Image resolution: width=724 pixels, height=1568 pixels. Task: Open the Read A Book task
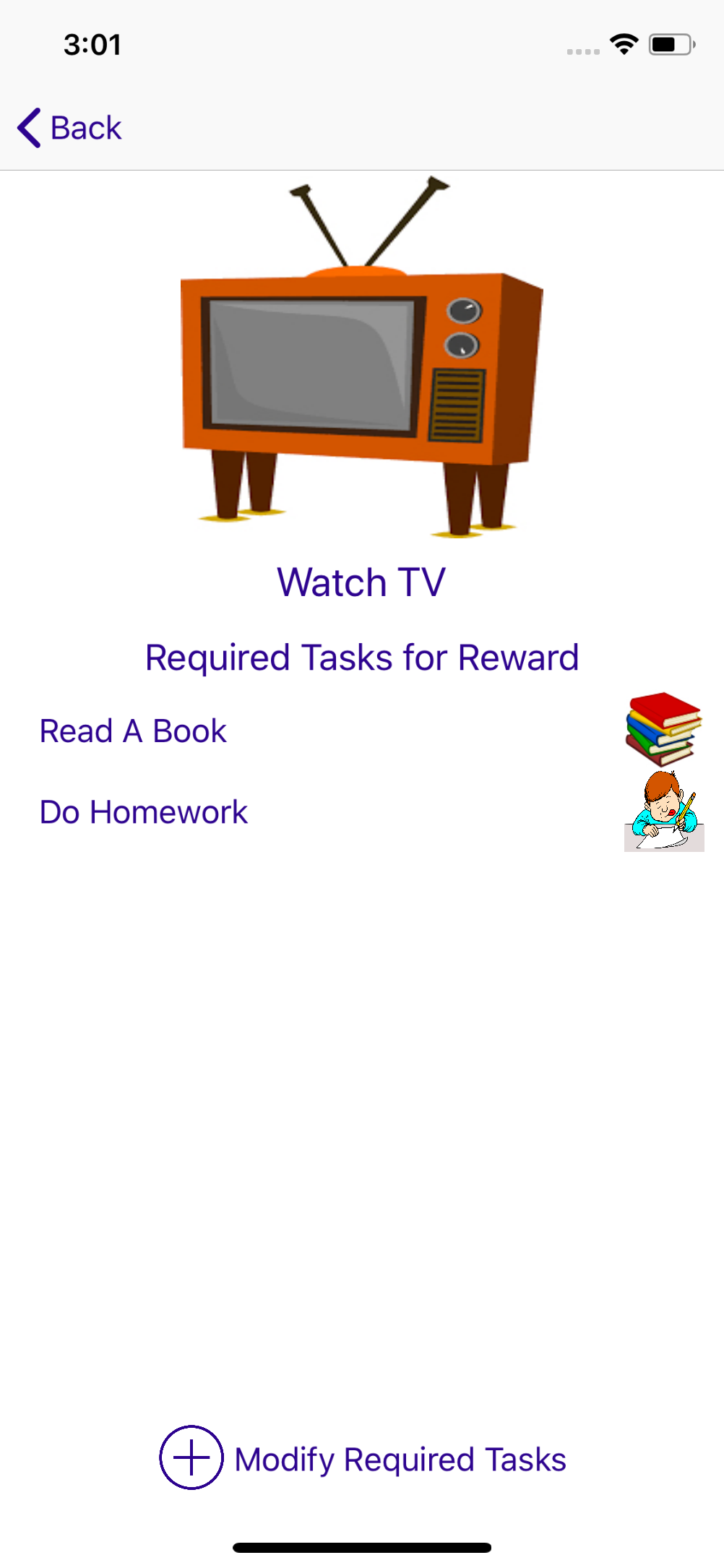tap(134, 731)
